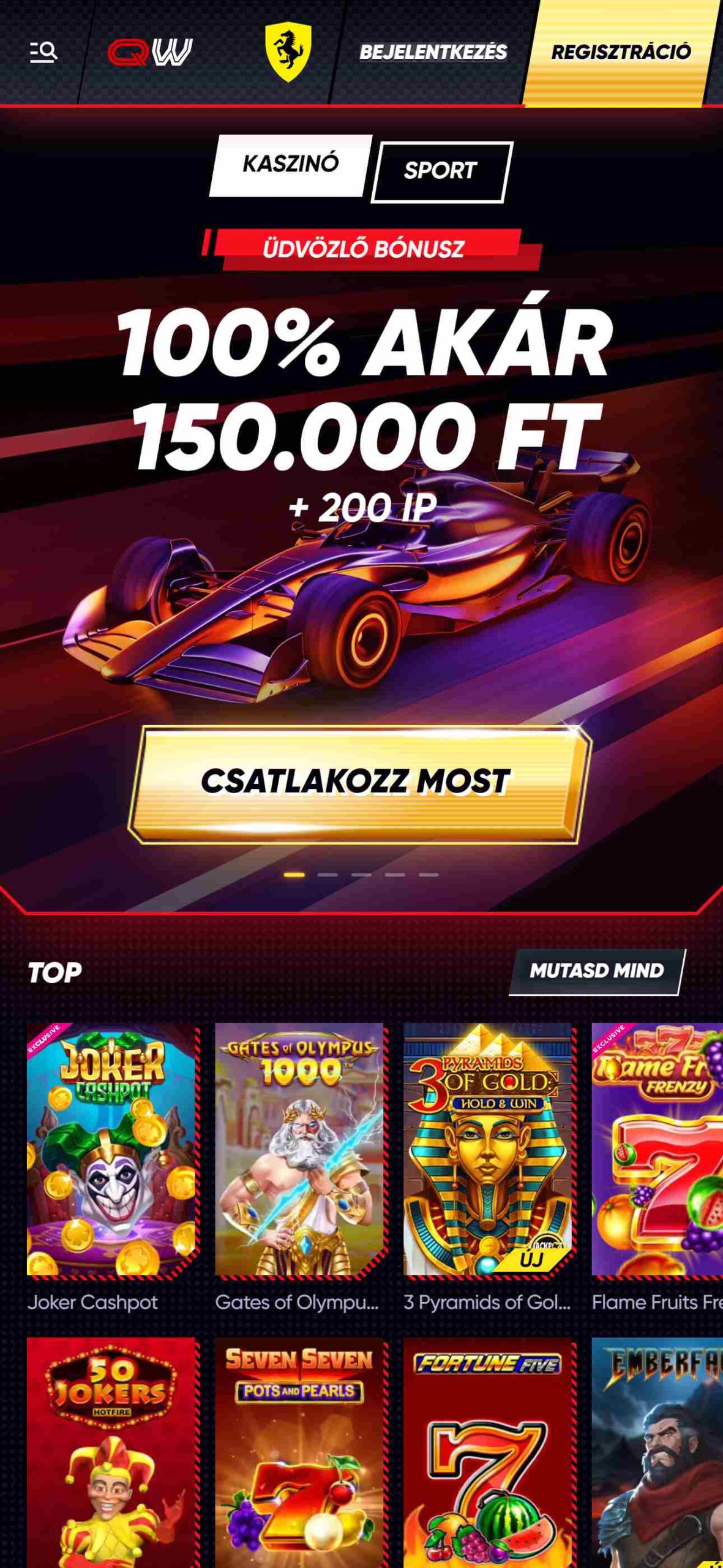This screenshot has height=1568, width=723.
Task: Select the Flame Fruits Frenzy tile
Action: coord(657,1149)
